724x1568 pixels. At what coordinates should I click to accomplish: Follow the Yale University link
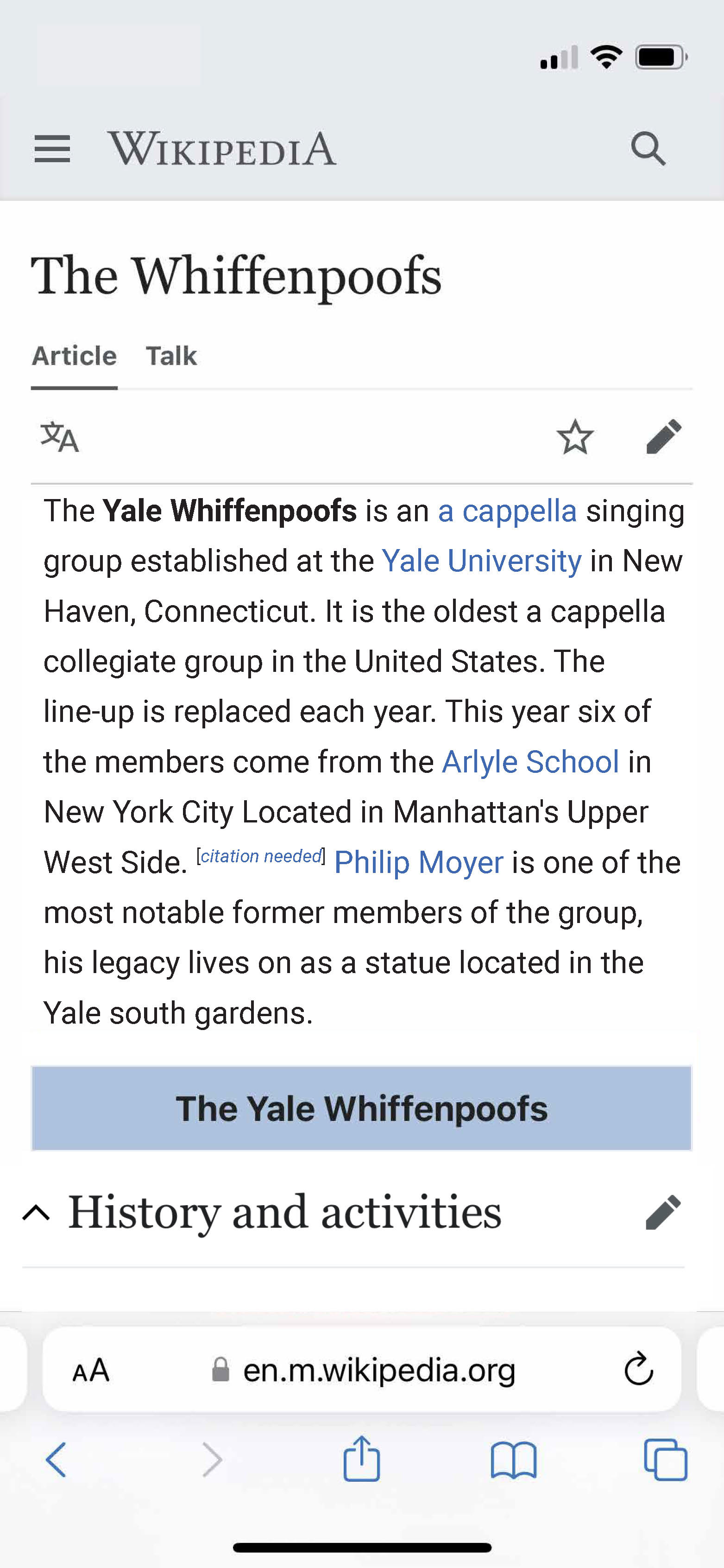click(x=482, y=561)
